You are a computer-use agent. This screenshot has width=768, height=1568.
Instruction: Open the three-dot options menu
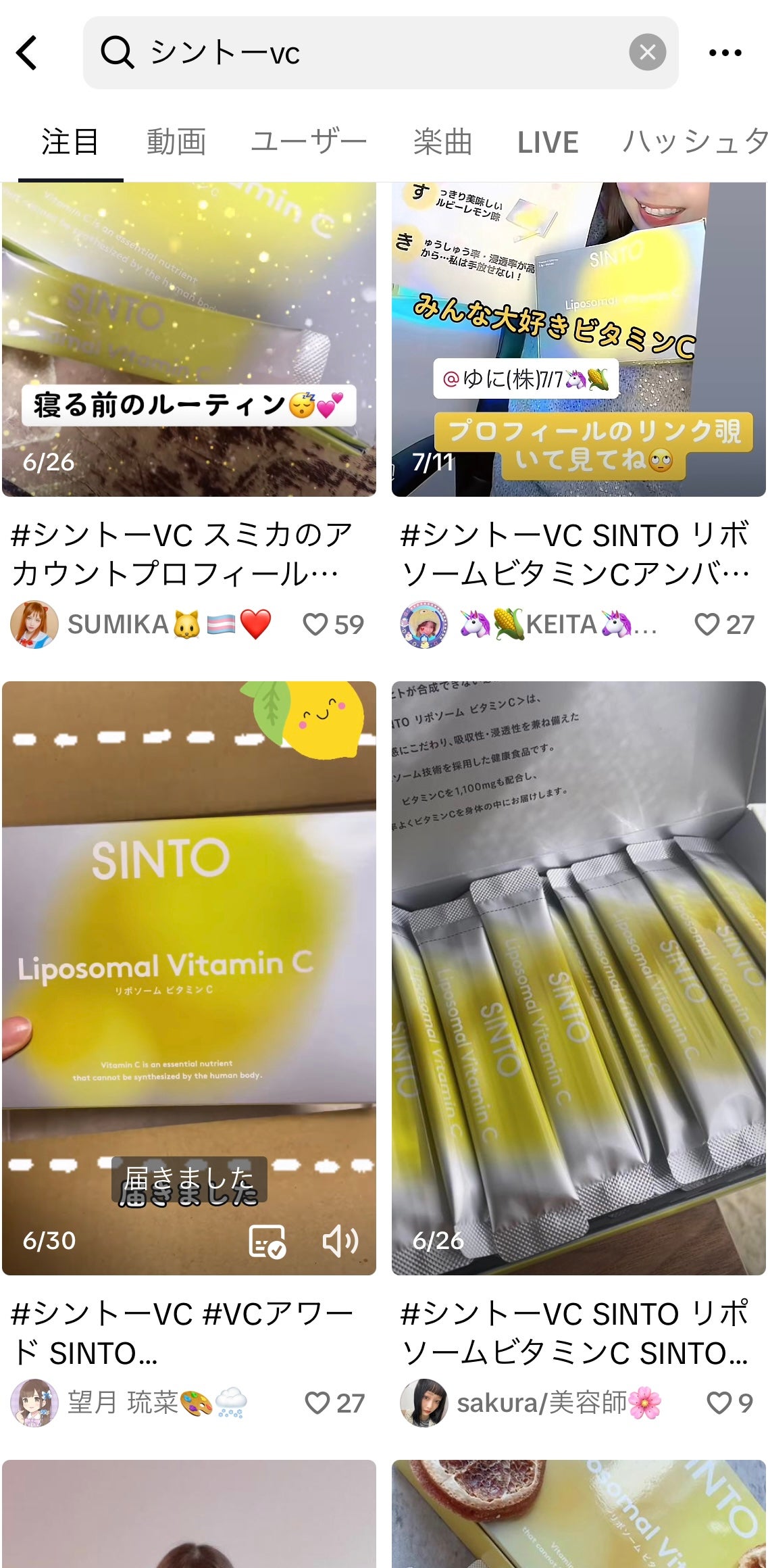[725, 51]
